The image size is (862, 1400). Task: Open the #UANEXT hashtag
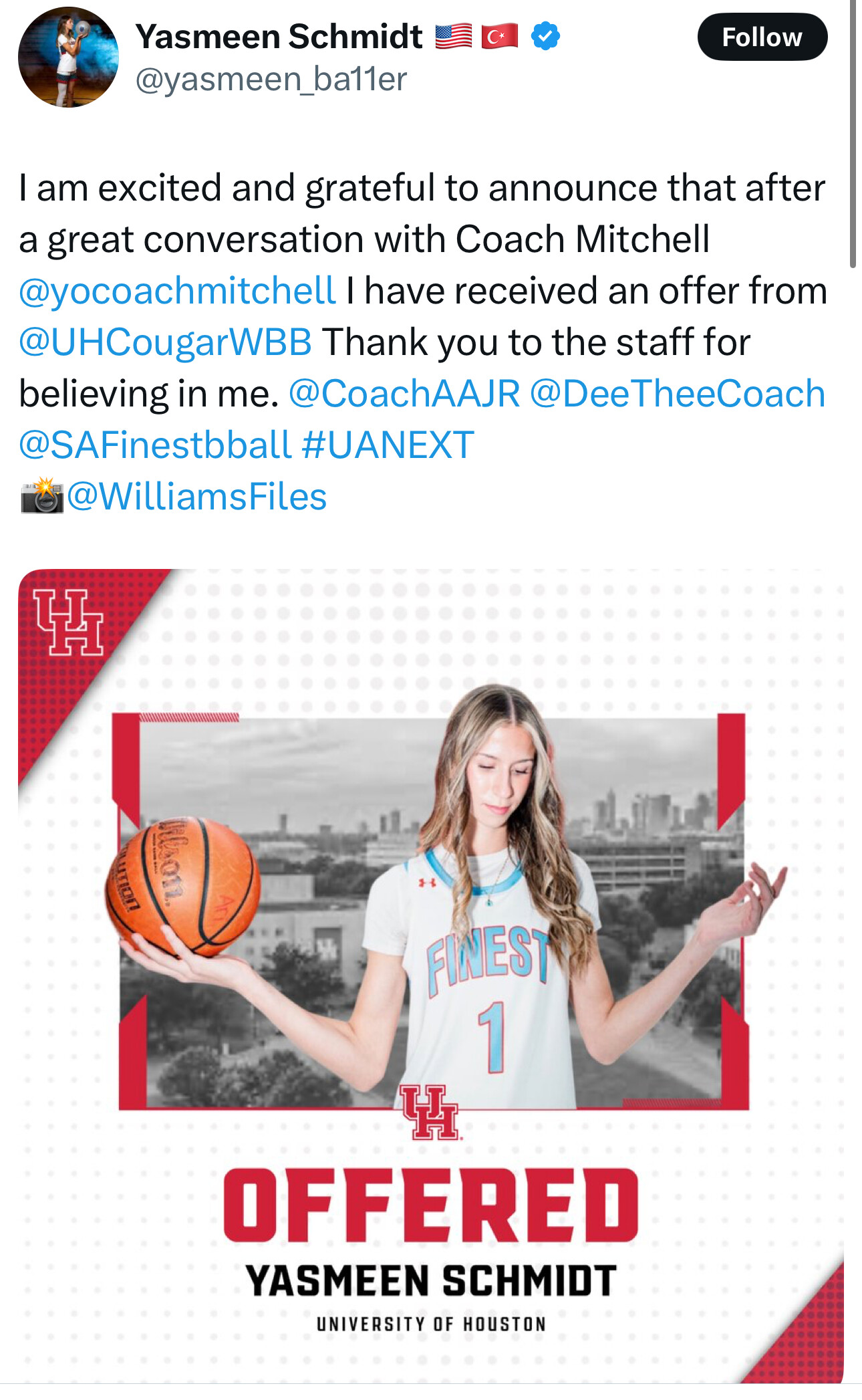[388, 445]
